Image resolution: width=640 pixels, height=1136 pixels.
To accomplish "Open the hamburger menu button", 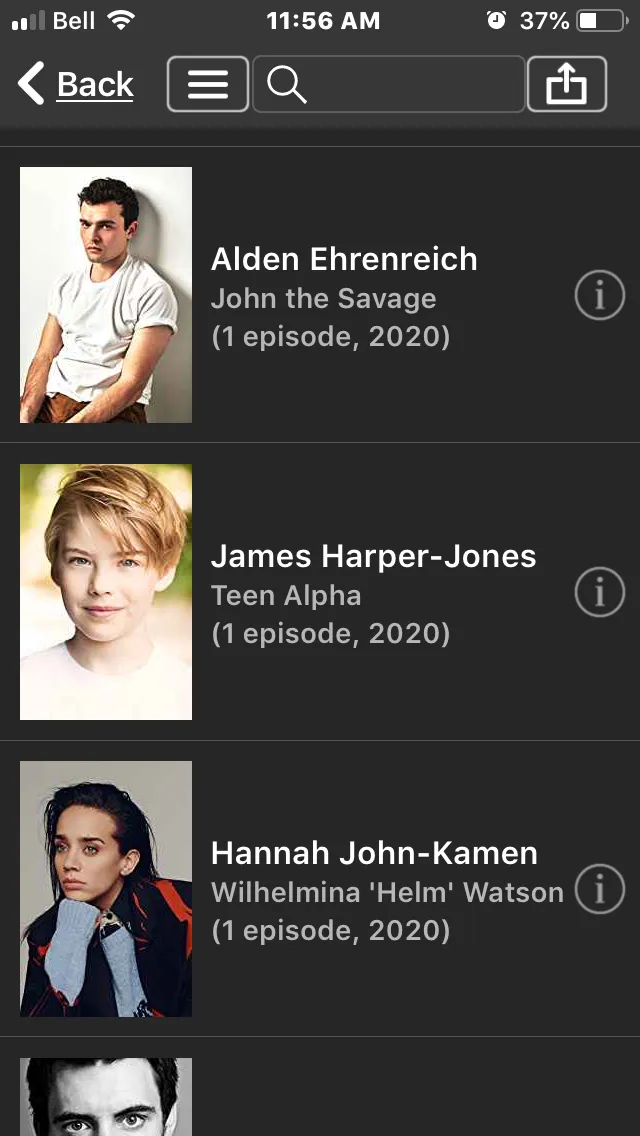I will pyautogui.click(x=208, y=84).
